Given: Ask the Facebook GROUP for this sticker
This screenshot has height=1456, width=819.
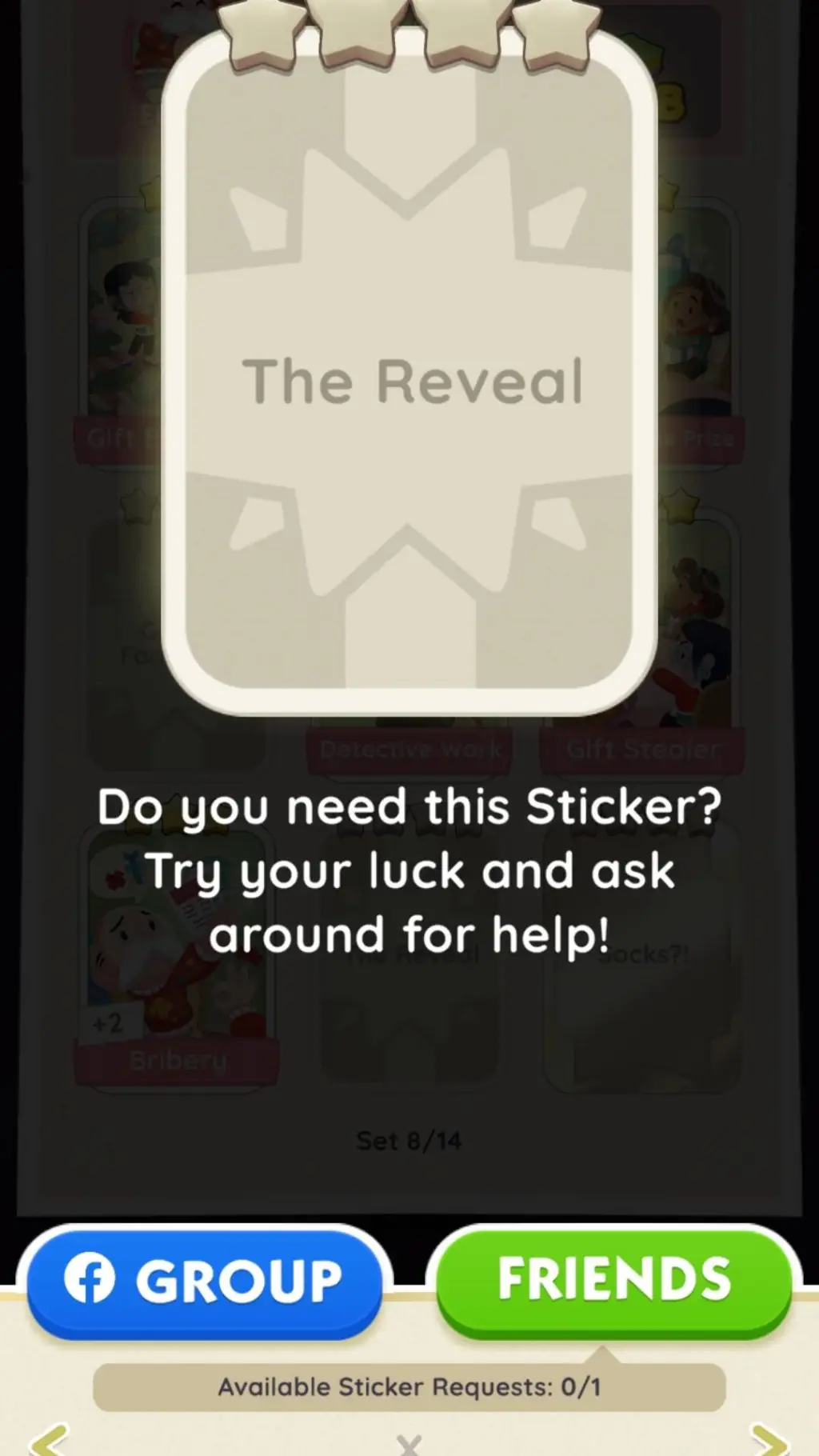Looking at the screenshot, I should pos(204,1280).
